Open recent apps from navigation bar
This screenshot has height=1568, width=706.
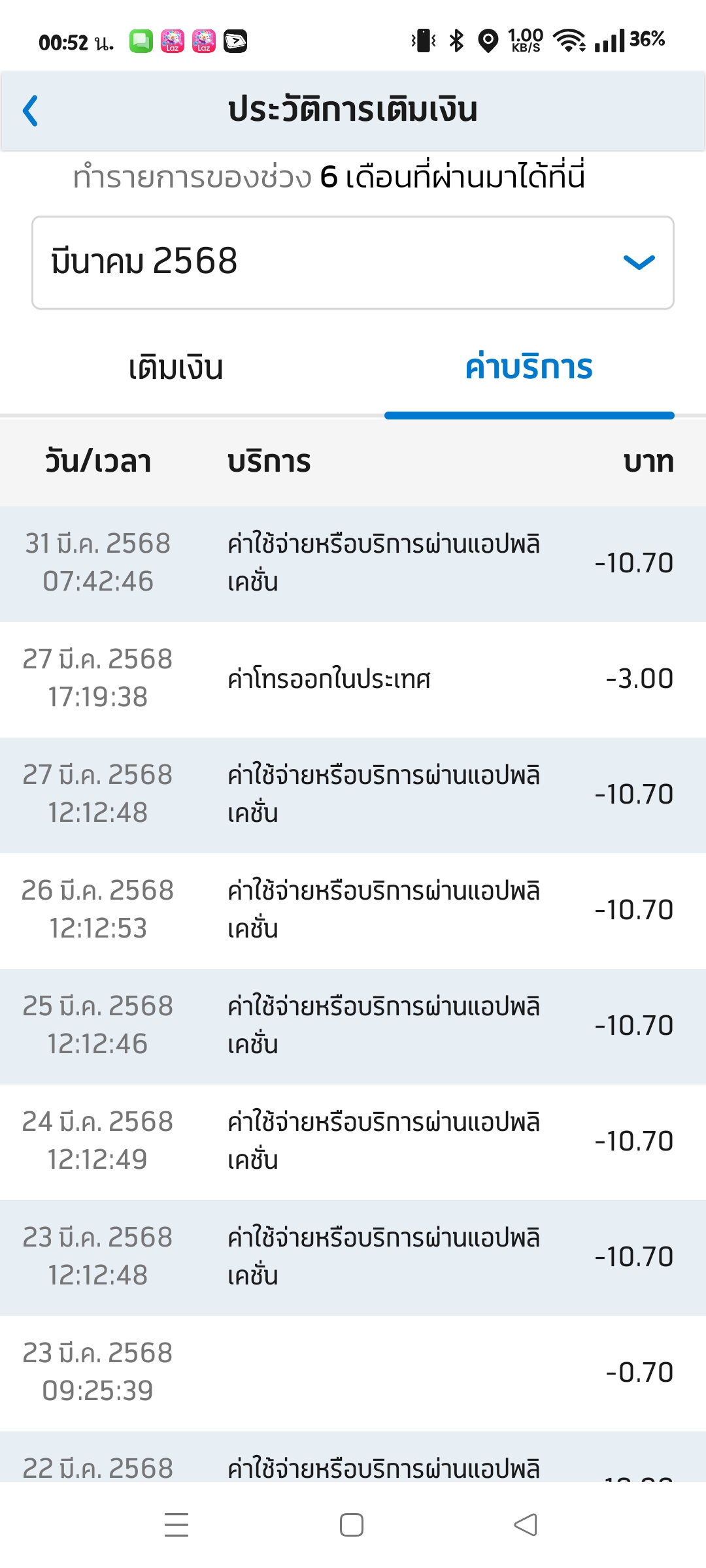coord(176,1525)
